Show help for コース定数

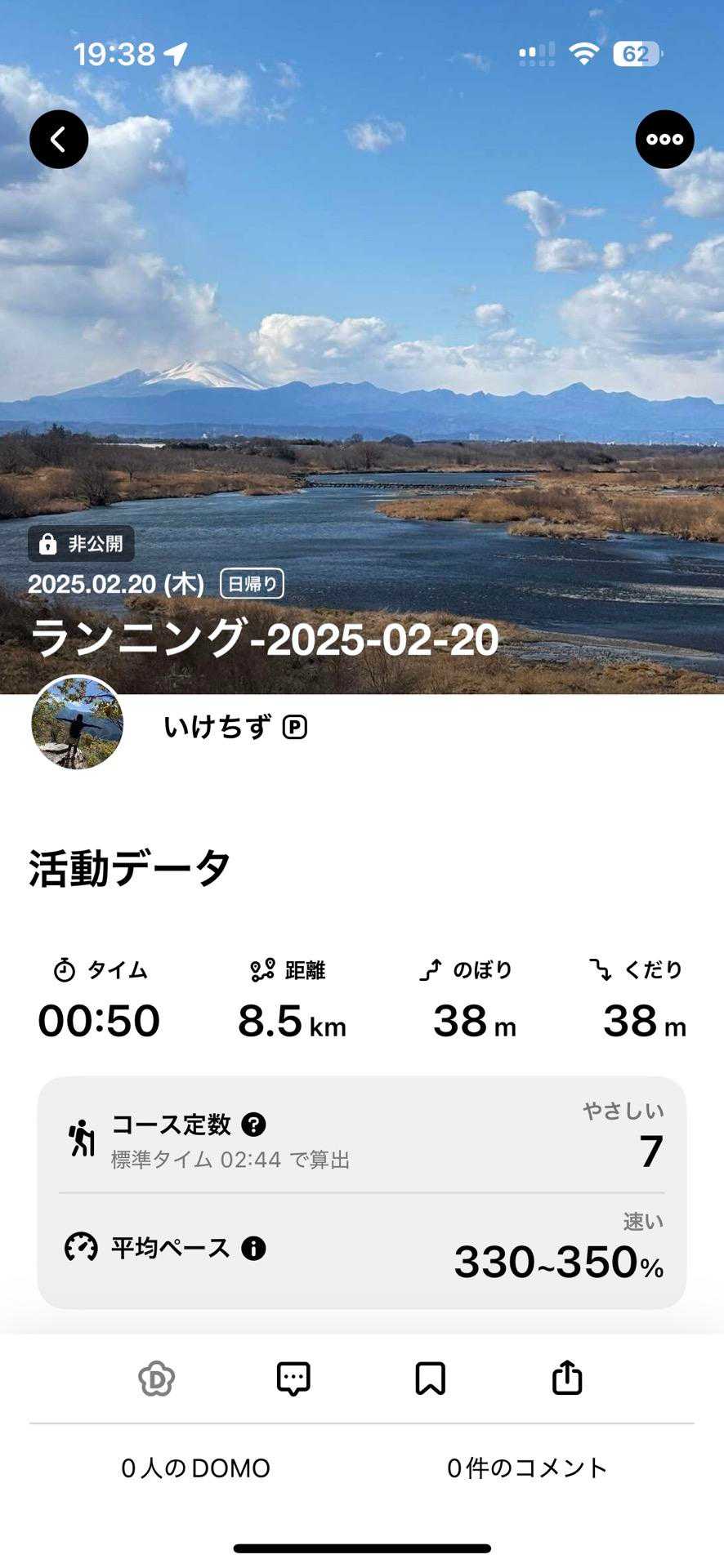tap(253, 1125)
